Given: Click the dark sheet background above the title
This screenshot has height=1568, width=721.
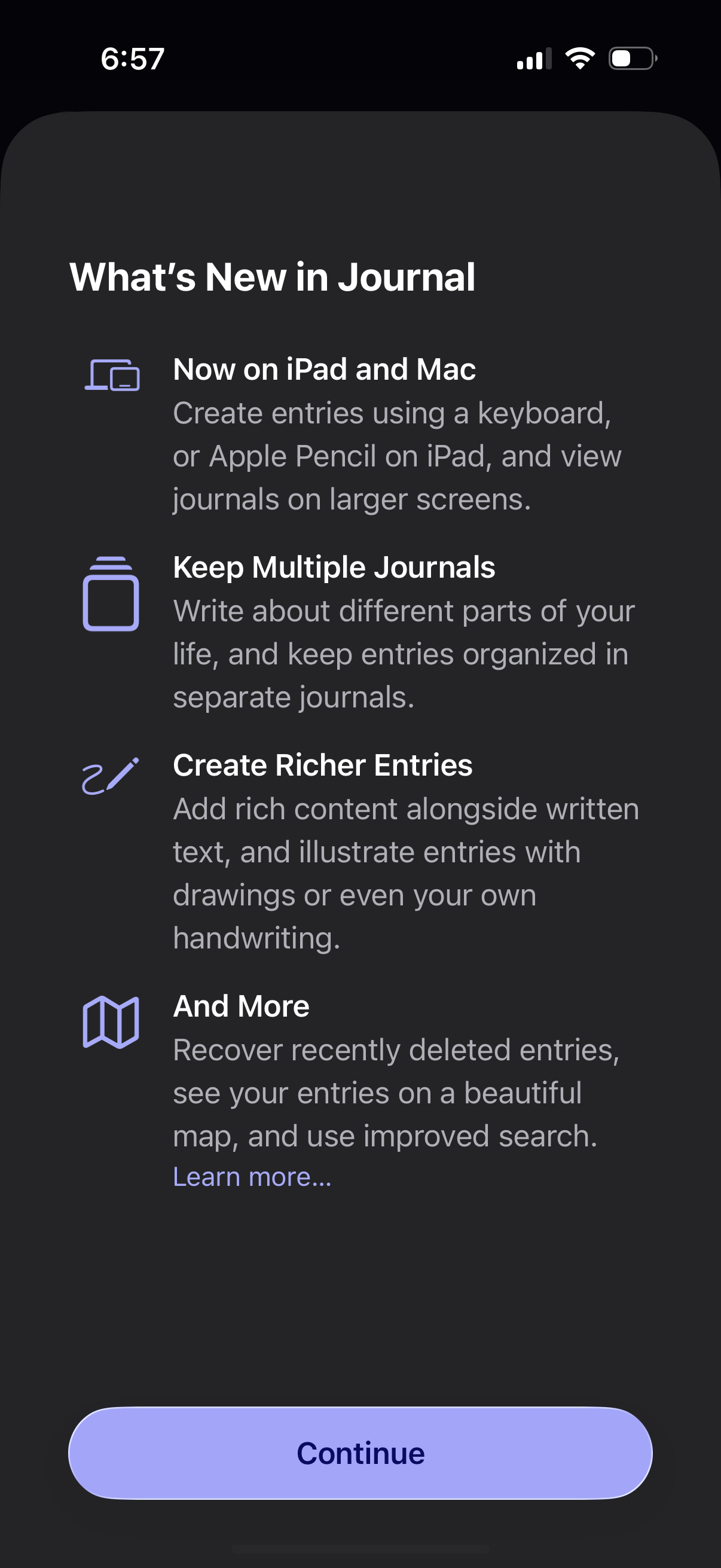Looking at the screenshot, I should pos(360,182).
